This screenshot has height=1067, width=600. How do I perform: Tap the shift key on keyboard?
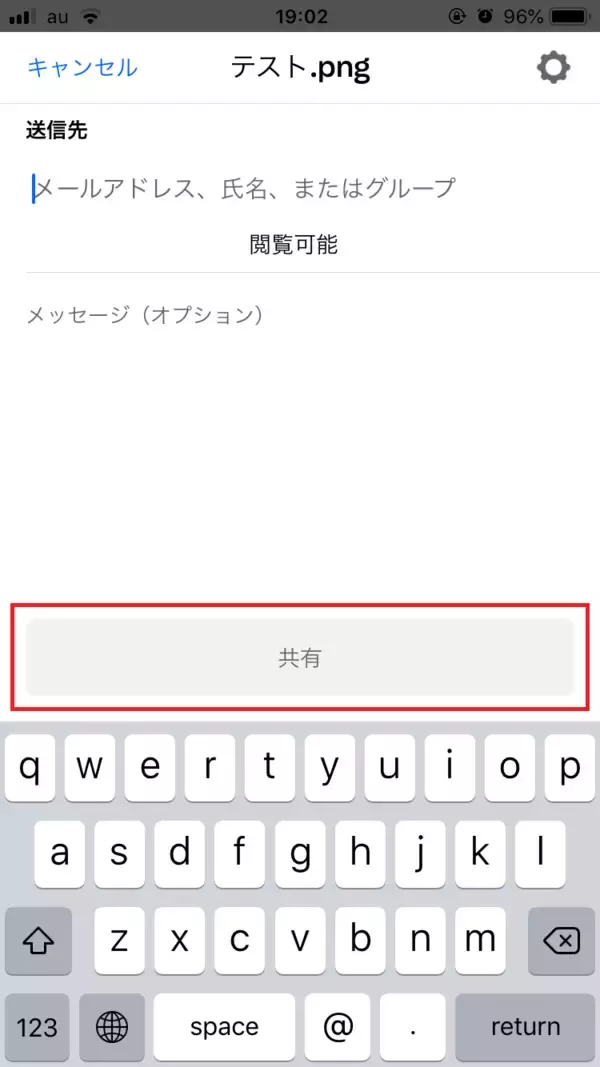click(38, 940)
